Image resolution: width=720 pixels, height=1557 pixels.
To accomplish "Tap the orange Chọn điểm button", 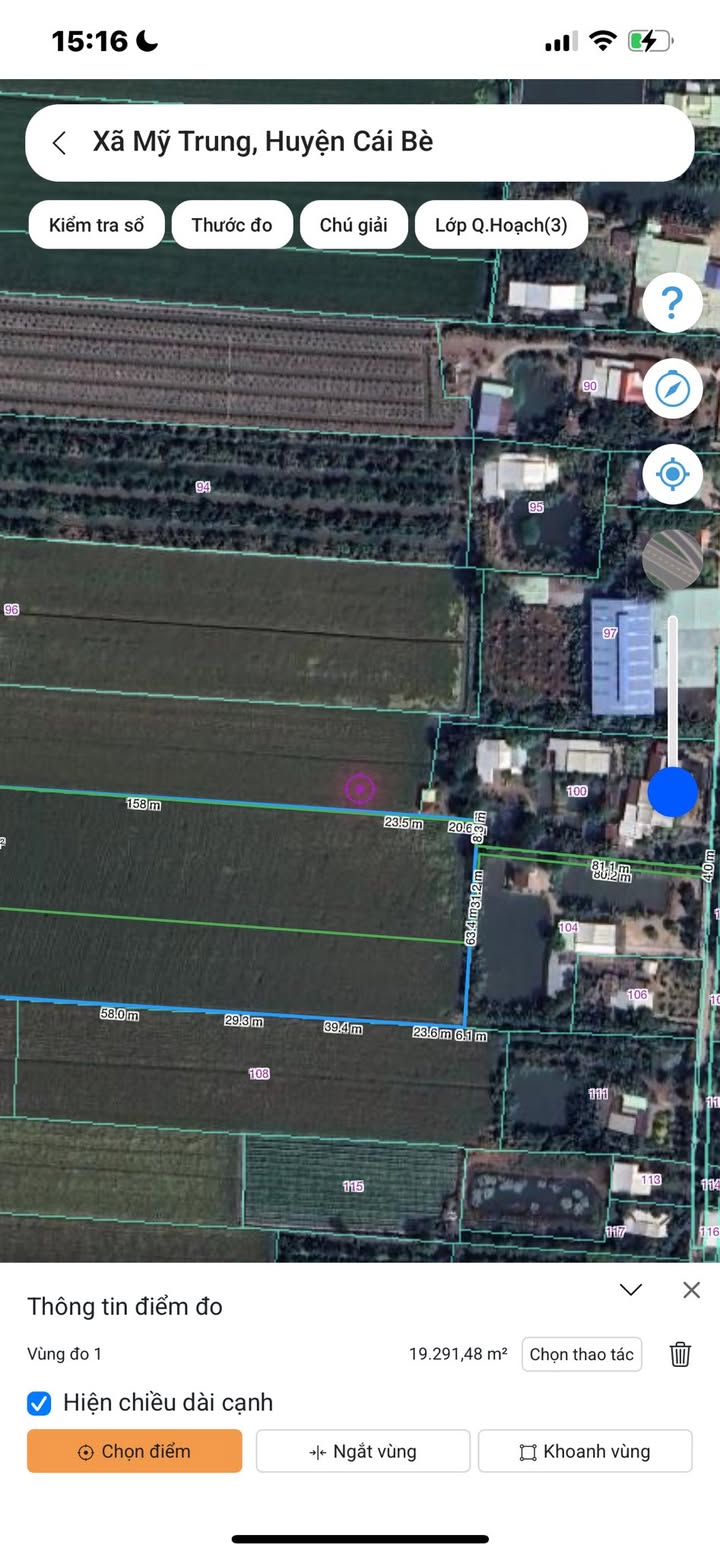I will click(x=134, y=1451).
